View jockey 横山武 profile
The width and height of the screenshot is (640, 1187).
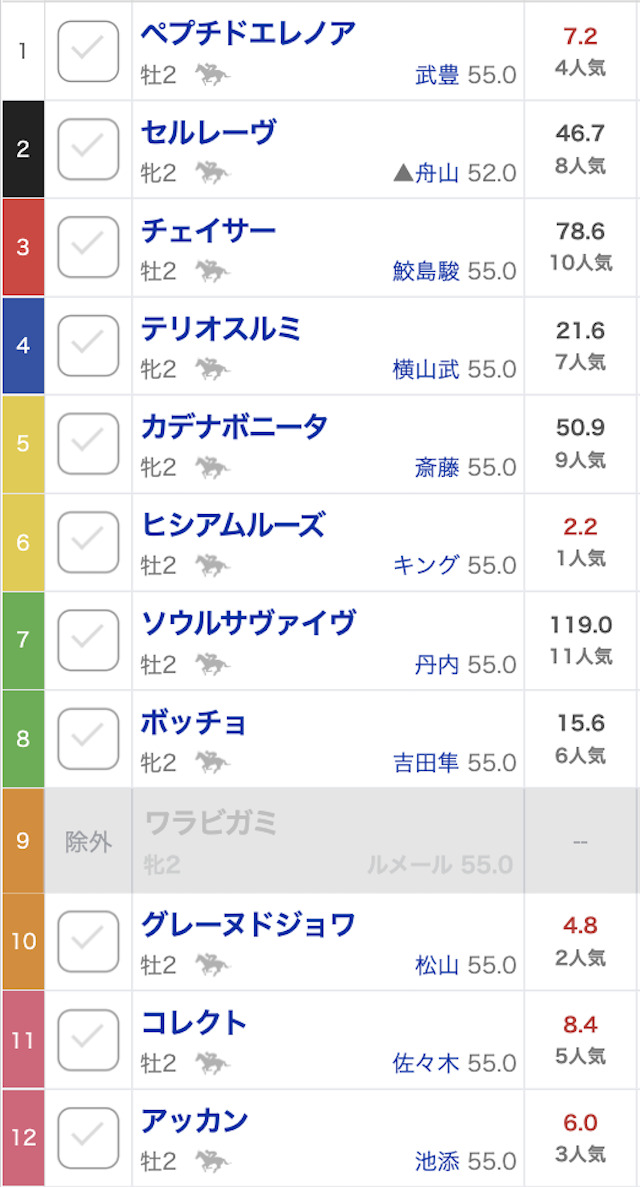(x=426, y=369)
